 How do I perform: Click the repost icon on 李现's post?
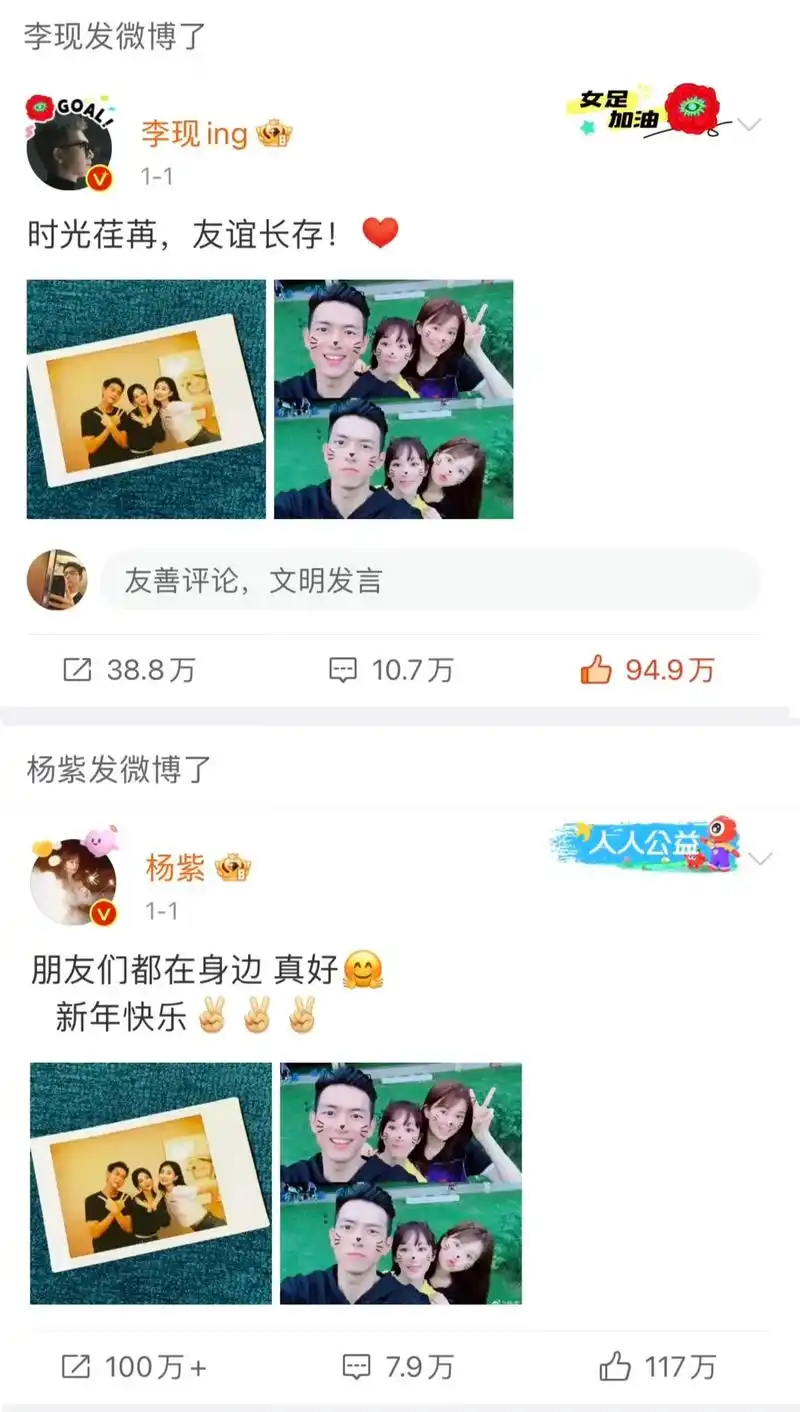click(75, 671)
